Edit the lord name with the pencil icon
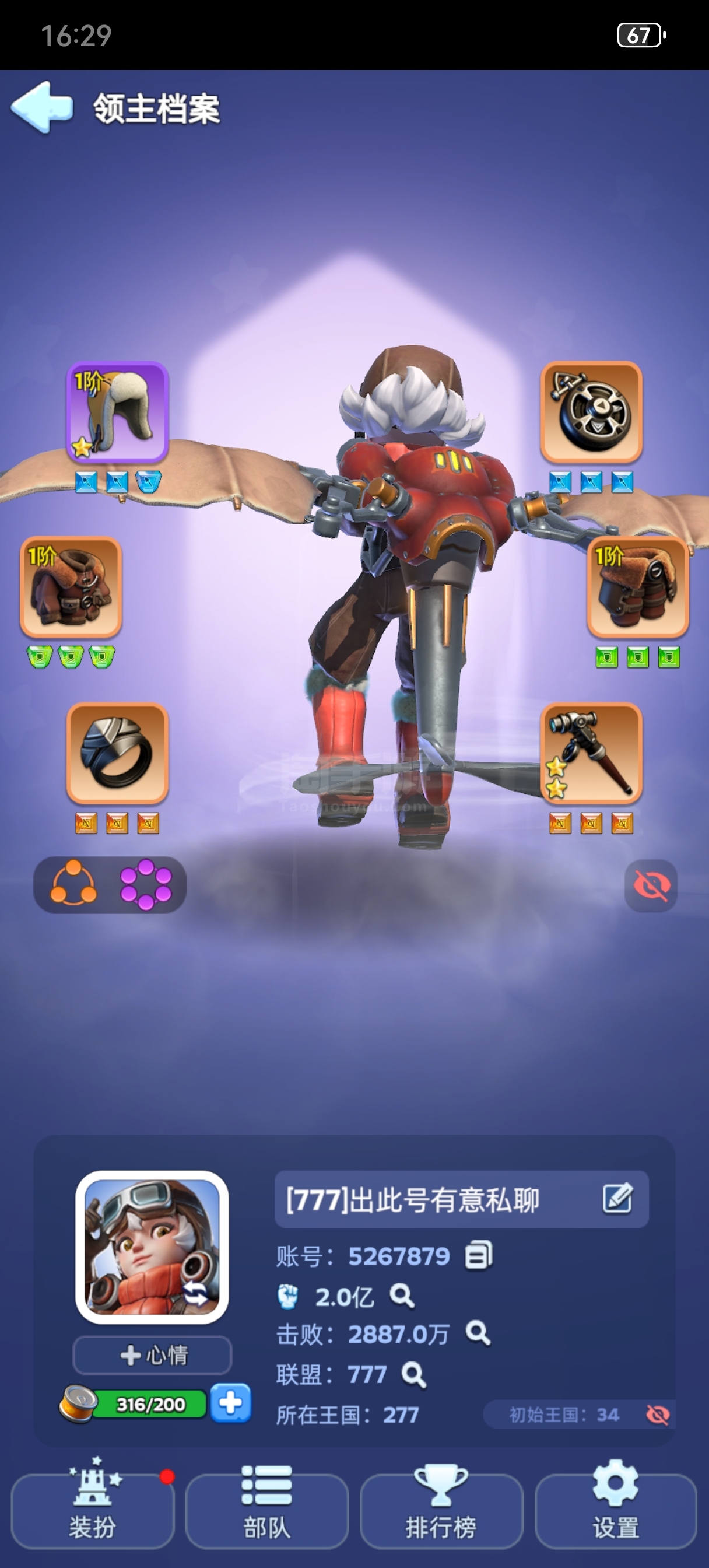709x1568 pixels. coord(617,1199)
